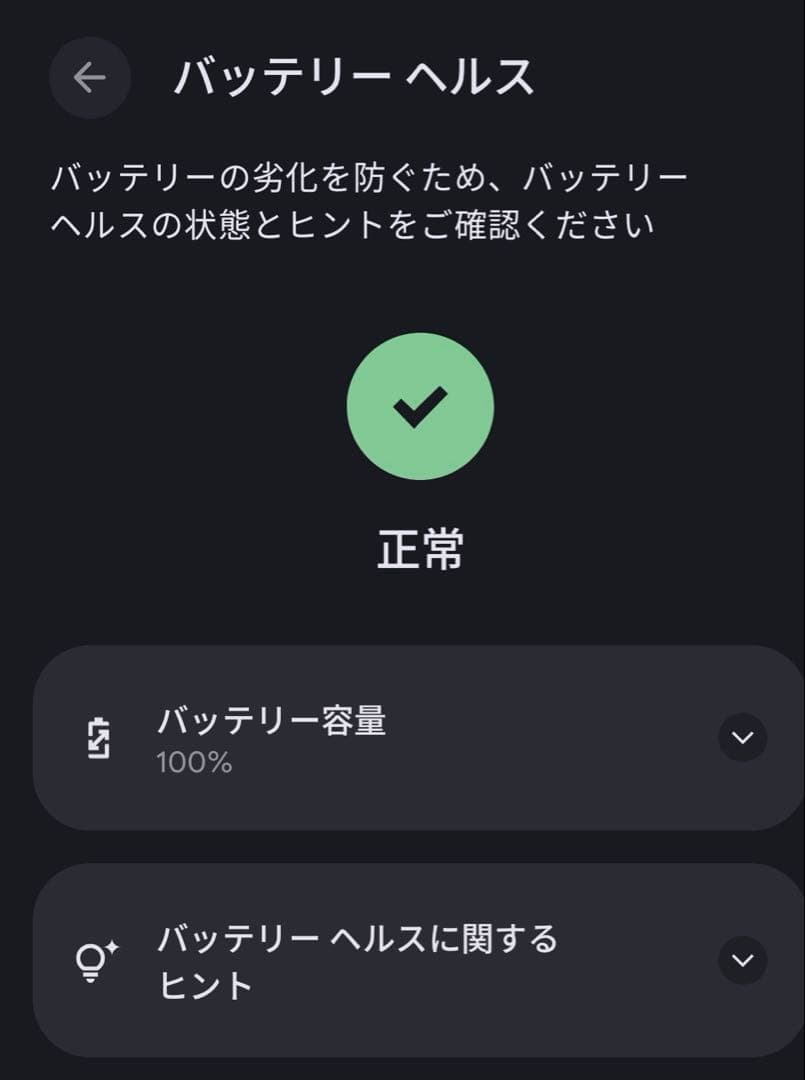
Task: Tap the circular health status indicator
Action: point(421,407)
